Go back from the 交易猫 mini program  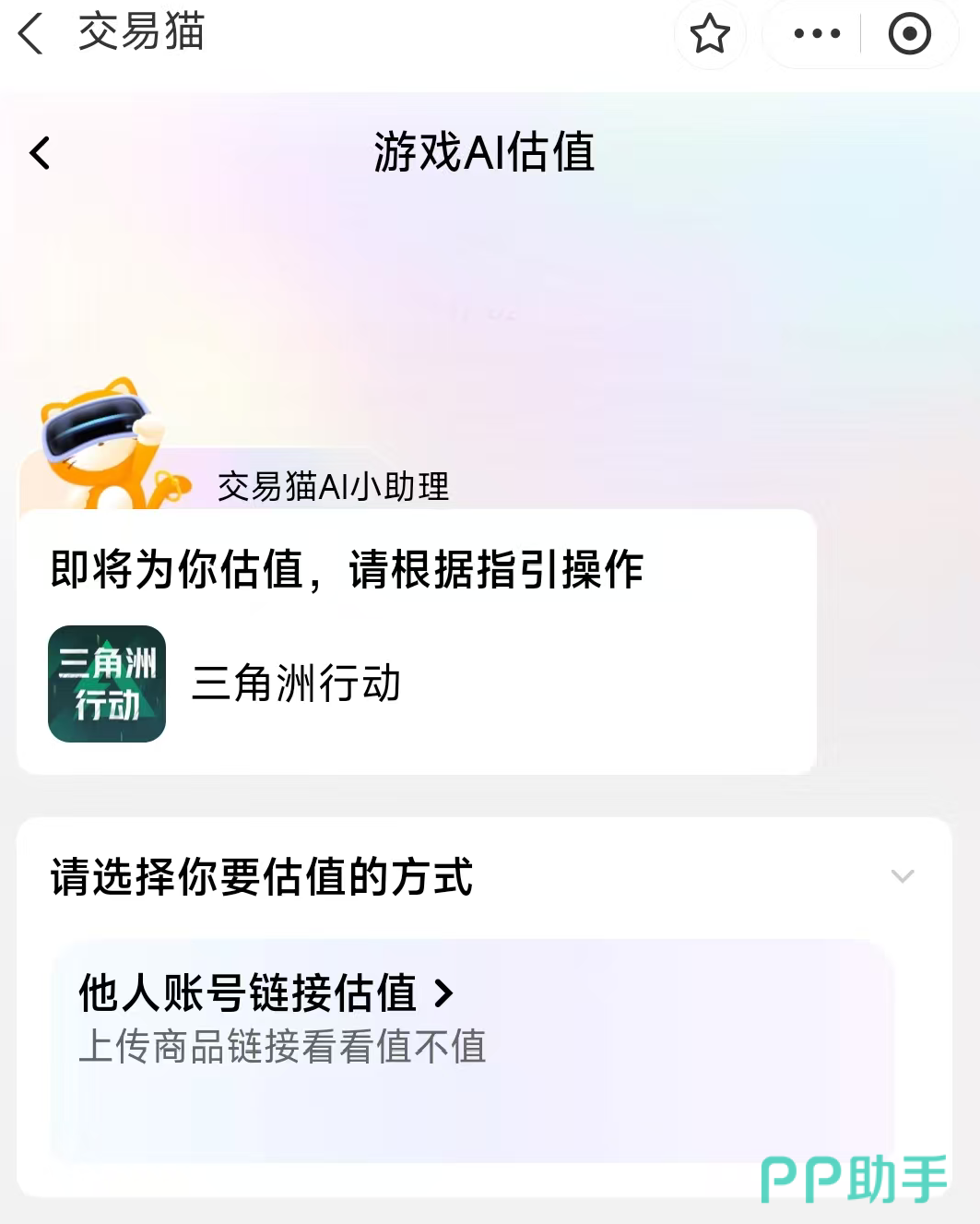pyautogui.click(x=31, y=34)
